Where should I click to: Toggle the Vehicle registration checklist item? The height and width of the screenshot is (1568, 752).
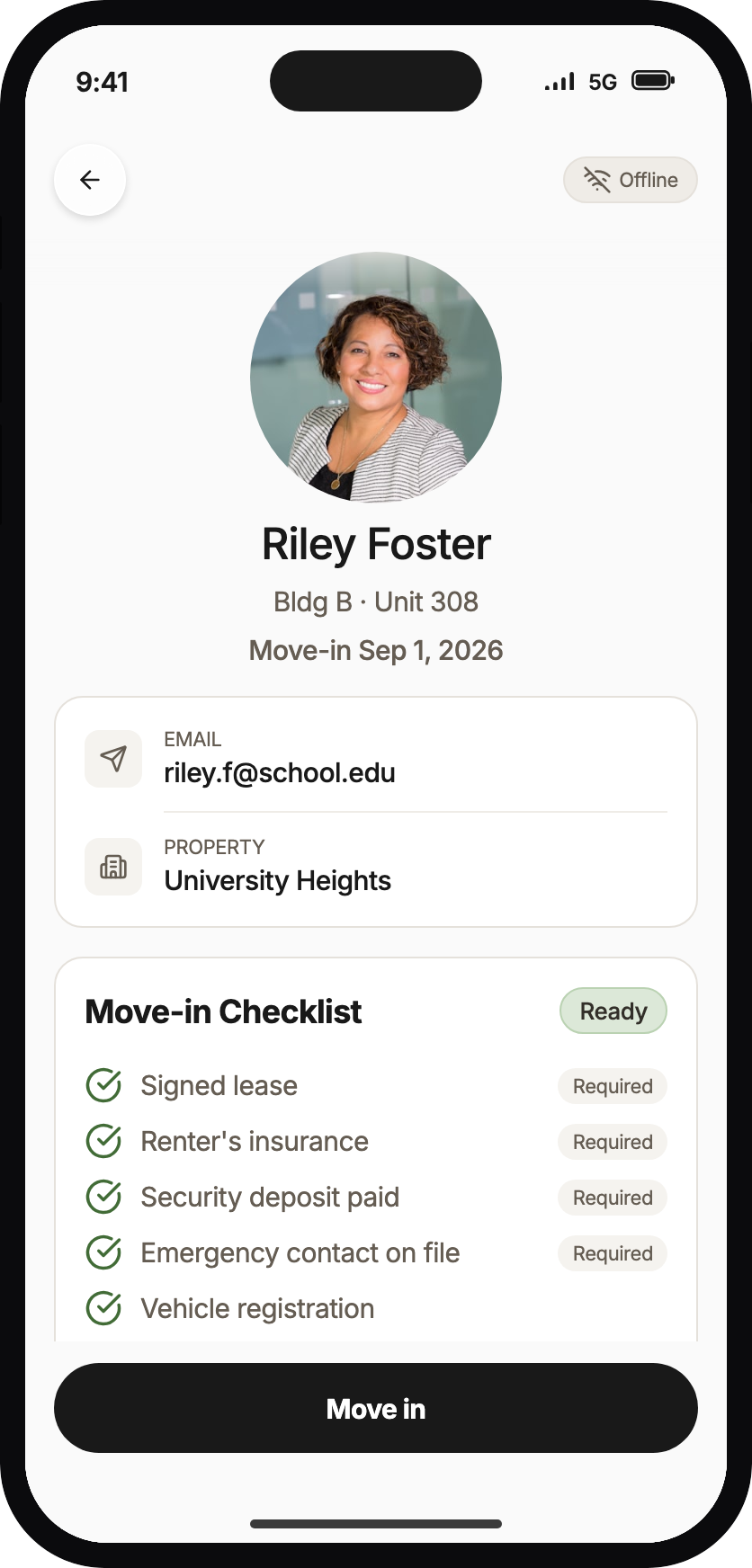click(376, 1309)
